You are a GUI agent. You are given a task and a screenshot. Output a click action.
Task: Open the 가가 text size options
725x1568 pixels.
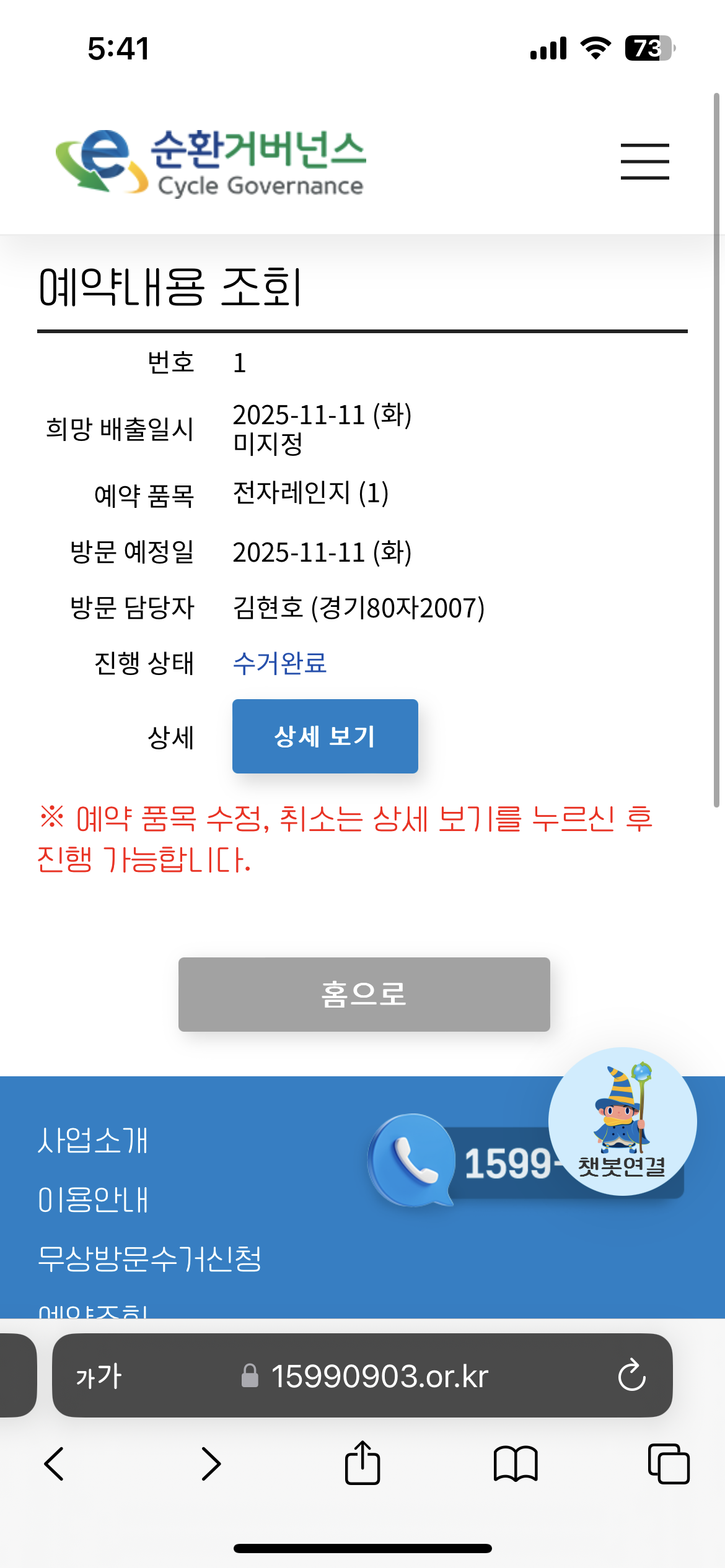[99, 1376]
